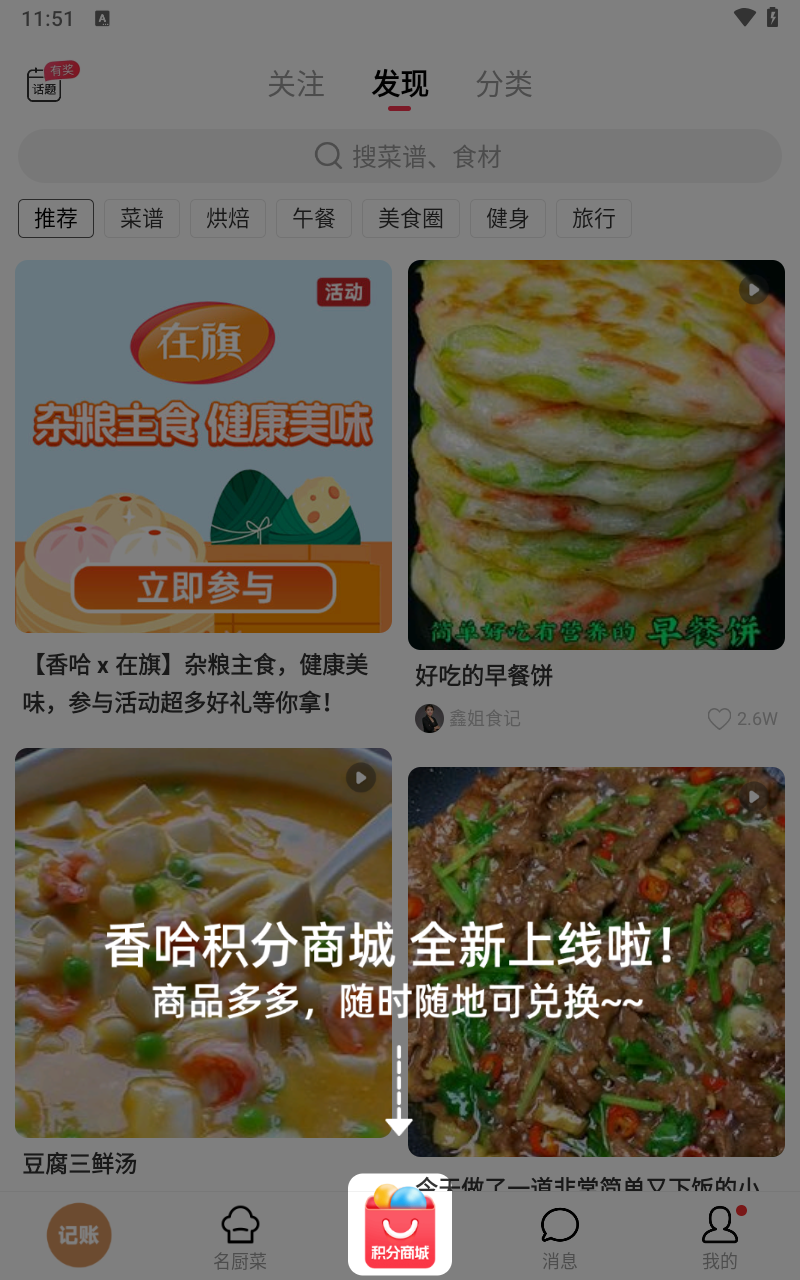Switch to the 关注 tab
Screen dimensions: 800x1280
[x=296, y=84]
